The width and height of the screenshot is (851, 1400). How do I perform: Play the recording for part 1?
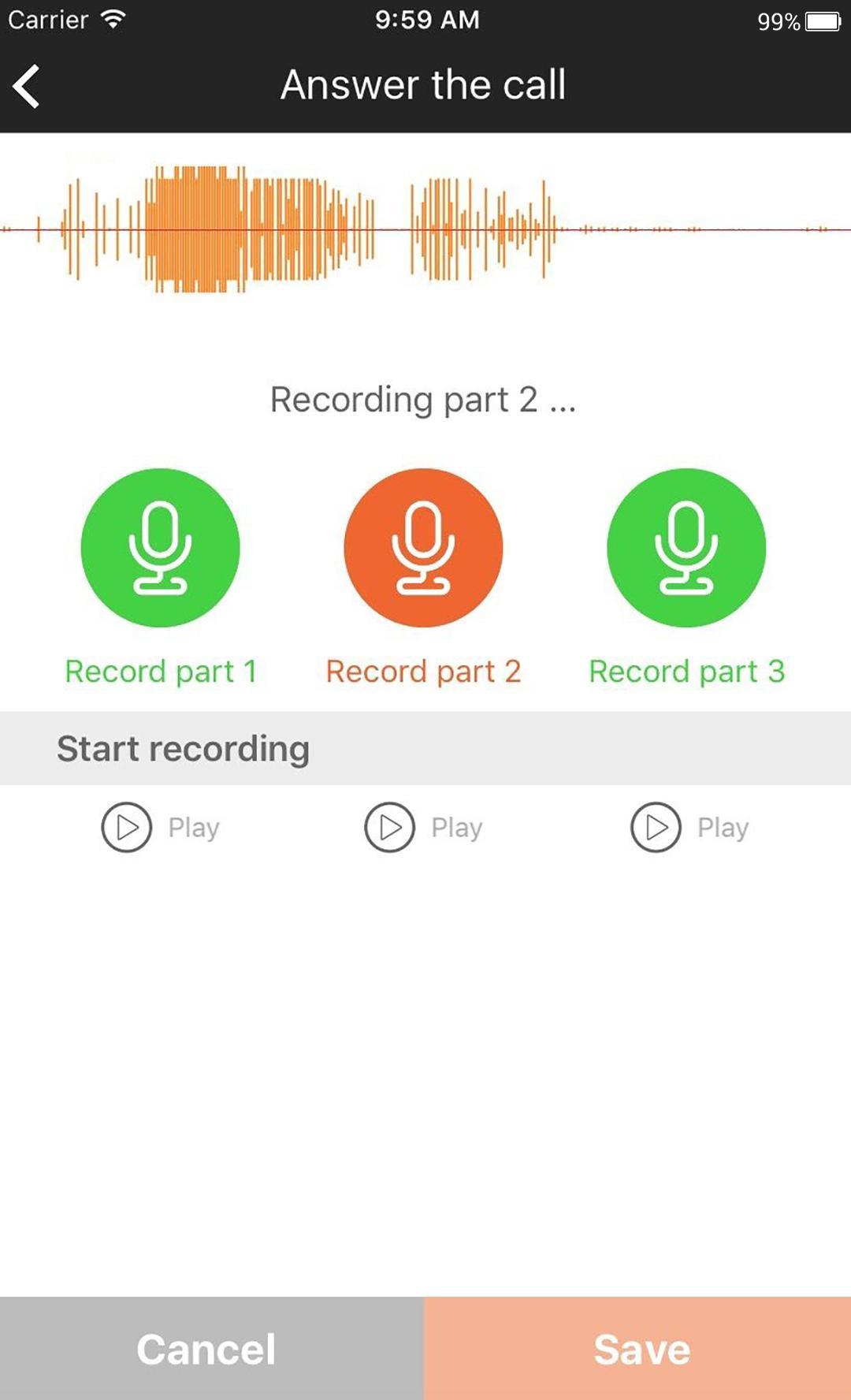(127, 827)
